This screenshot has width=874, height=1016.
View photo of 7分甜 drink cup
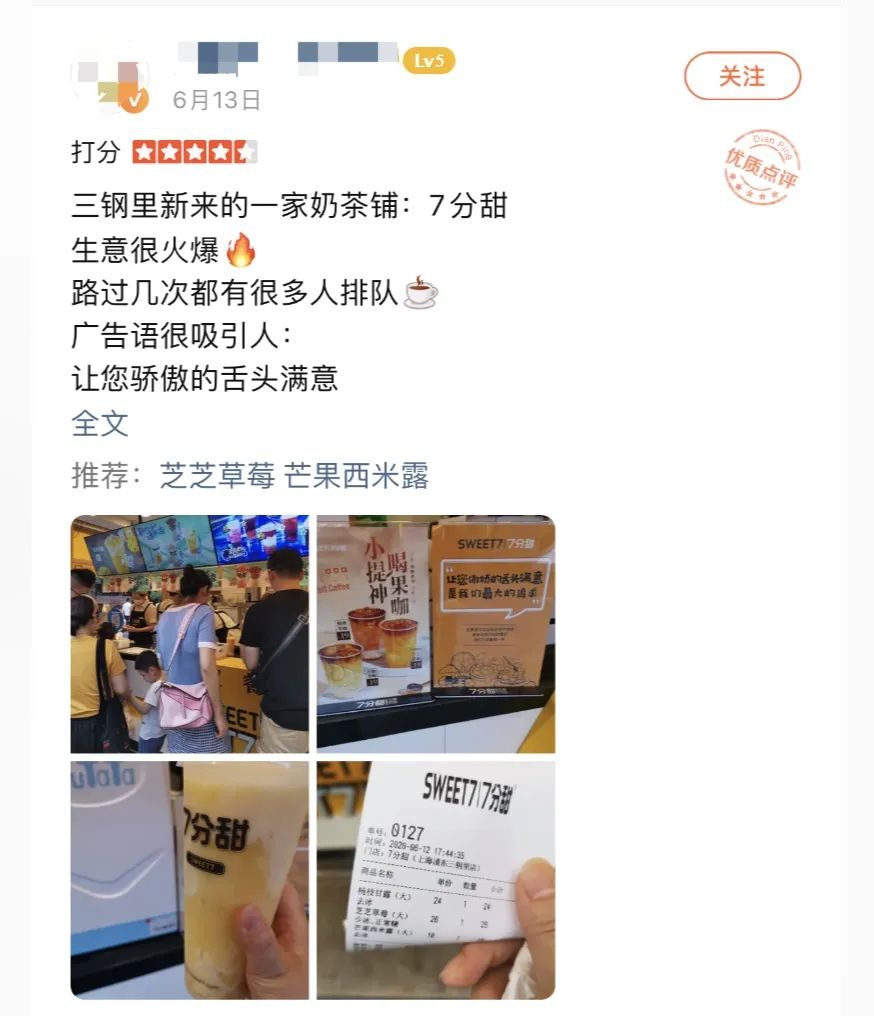(x=189, y=880)
